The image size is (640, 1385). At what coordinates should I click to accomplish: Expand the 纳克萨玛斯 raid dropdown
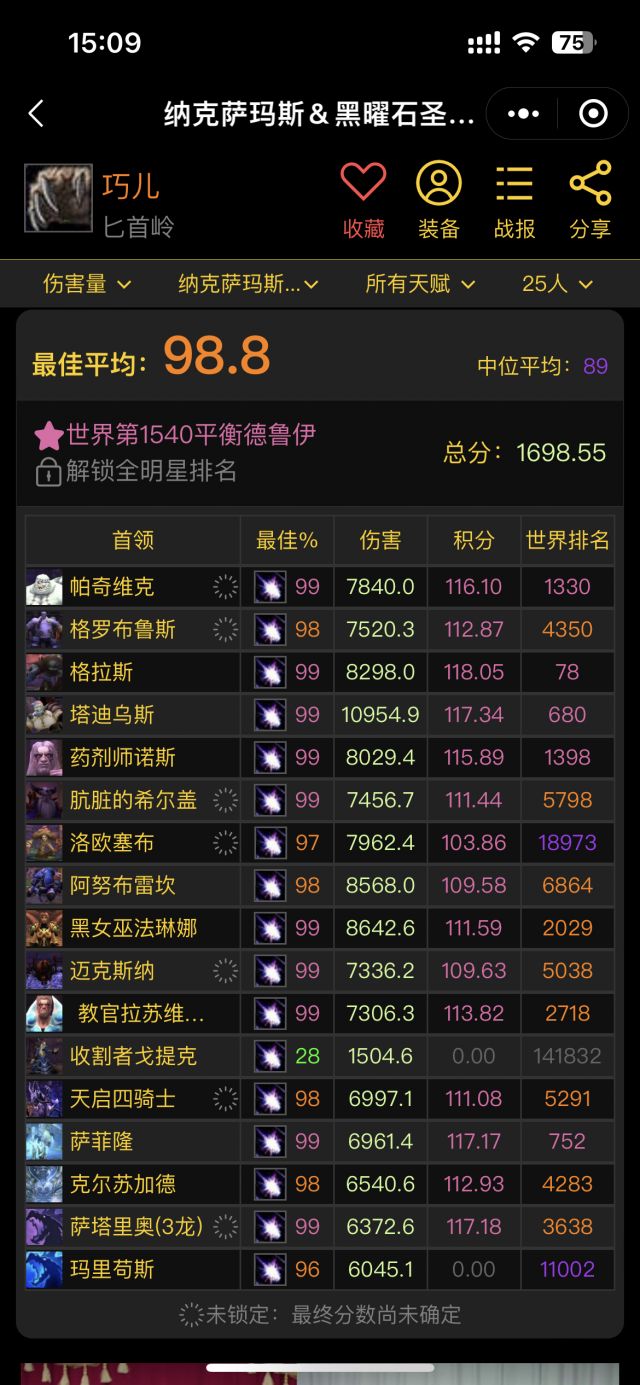(x=248, y=284)
